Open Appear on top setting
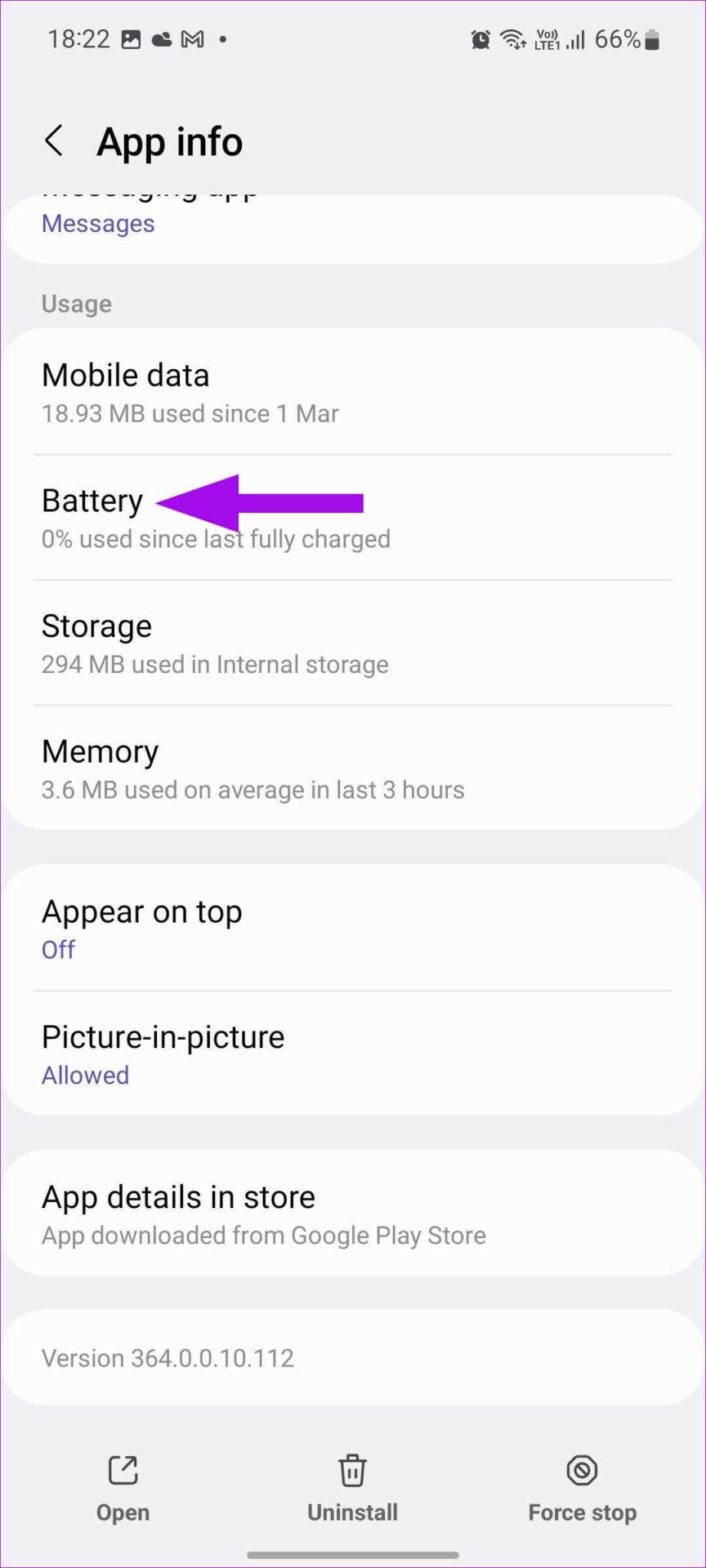 [x=353, y=929]
